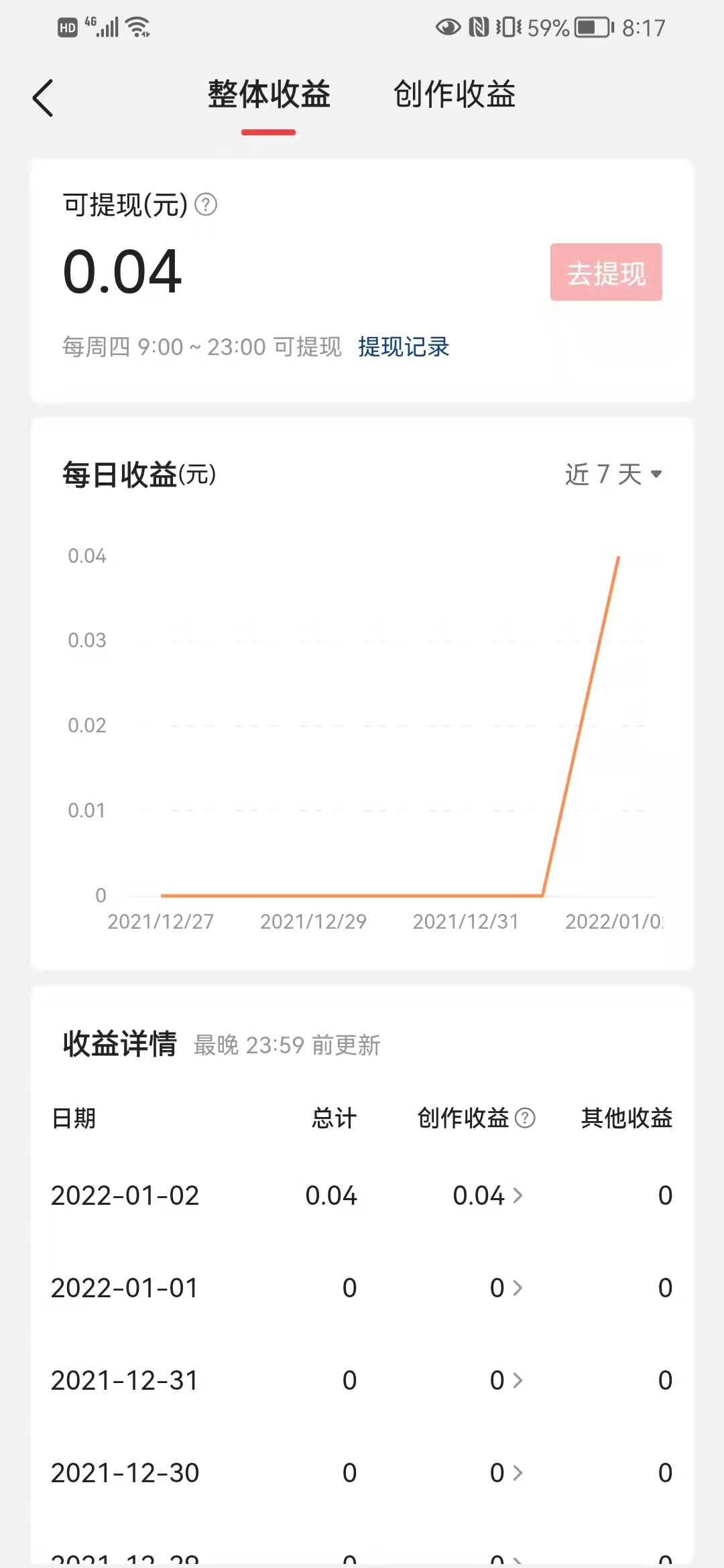
Task: Show help for 可提现(元)
Action: (206, 204)
